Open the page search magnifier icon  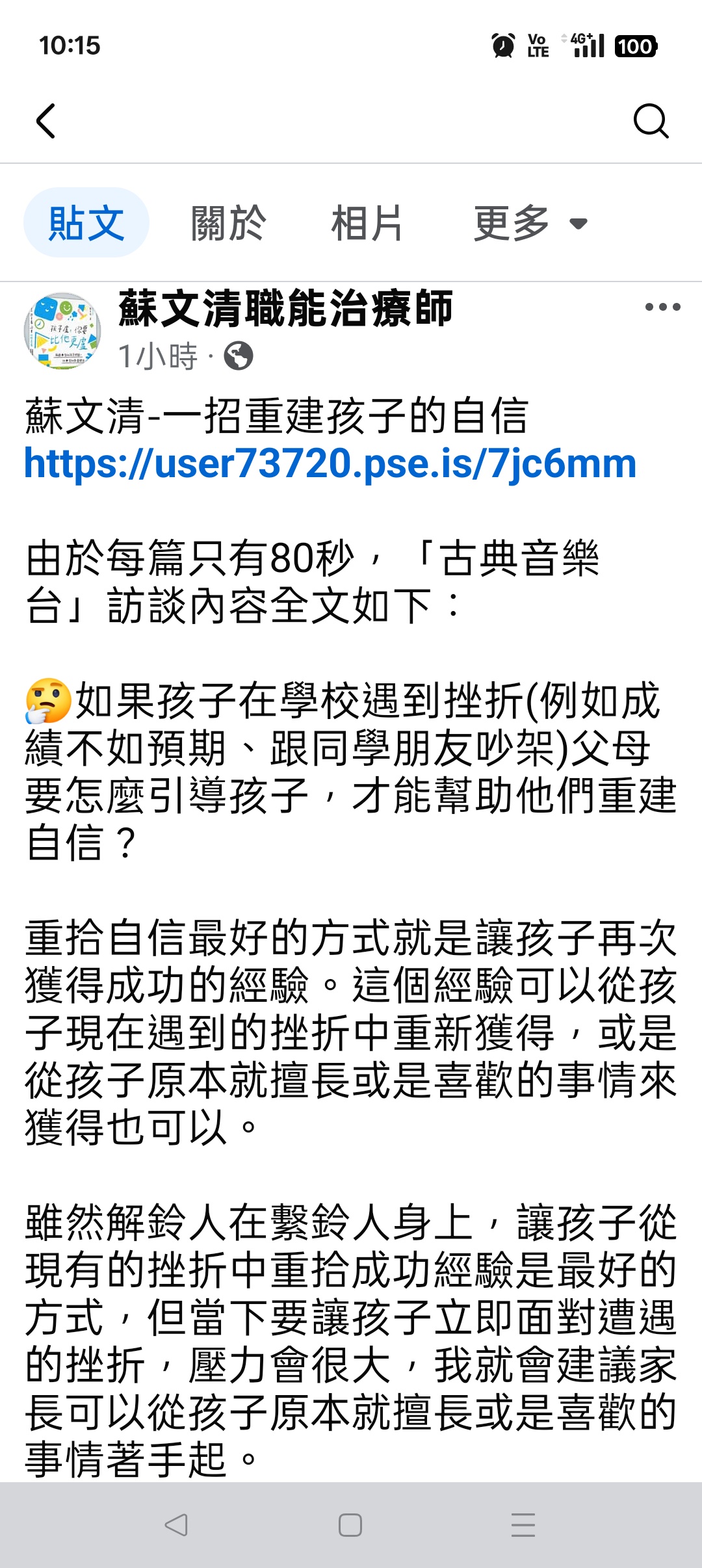point(651,121)
